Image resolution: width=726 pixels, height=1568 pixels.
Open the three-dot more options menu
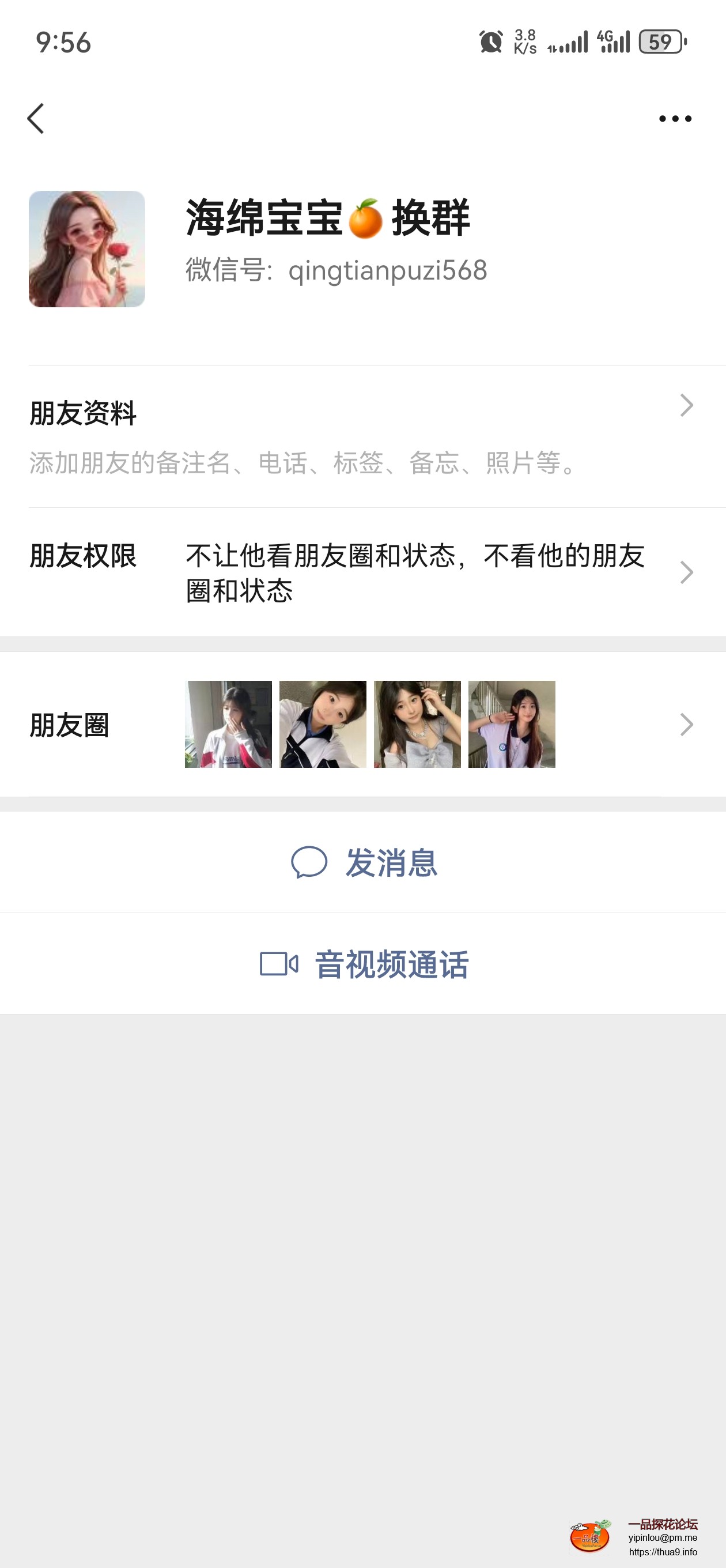[675, 119]
